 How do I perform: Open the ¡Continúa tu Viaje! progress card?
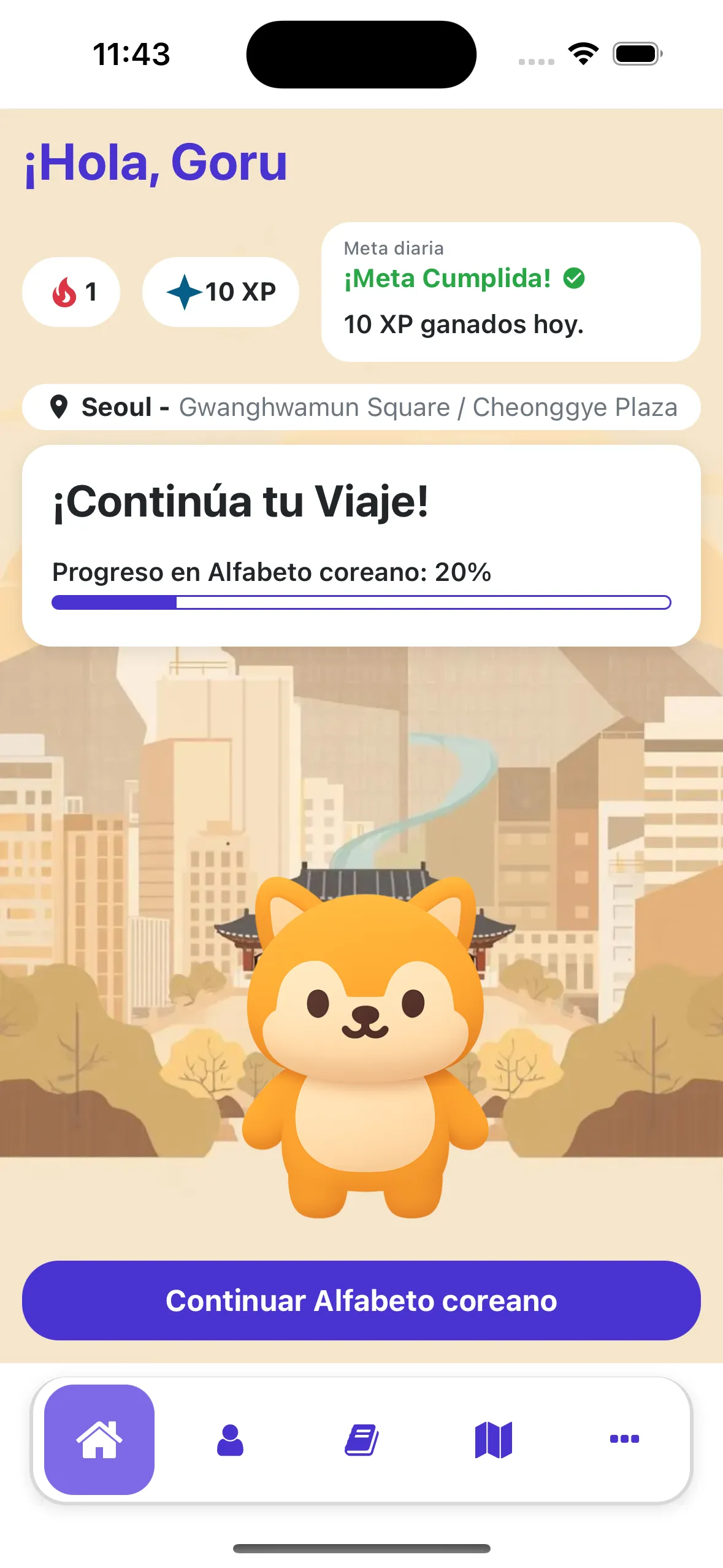361,545
